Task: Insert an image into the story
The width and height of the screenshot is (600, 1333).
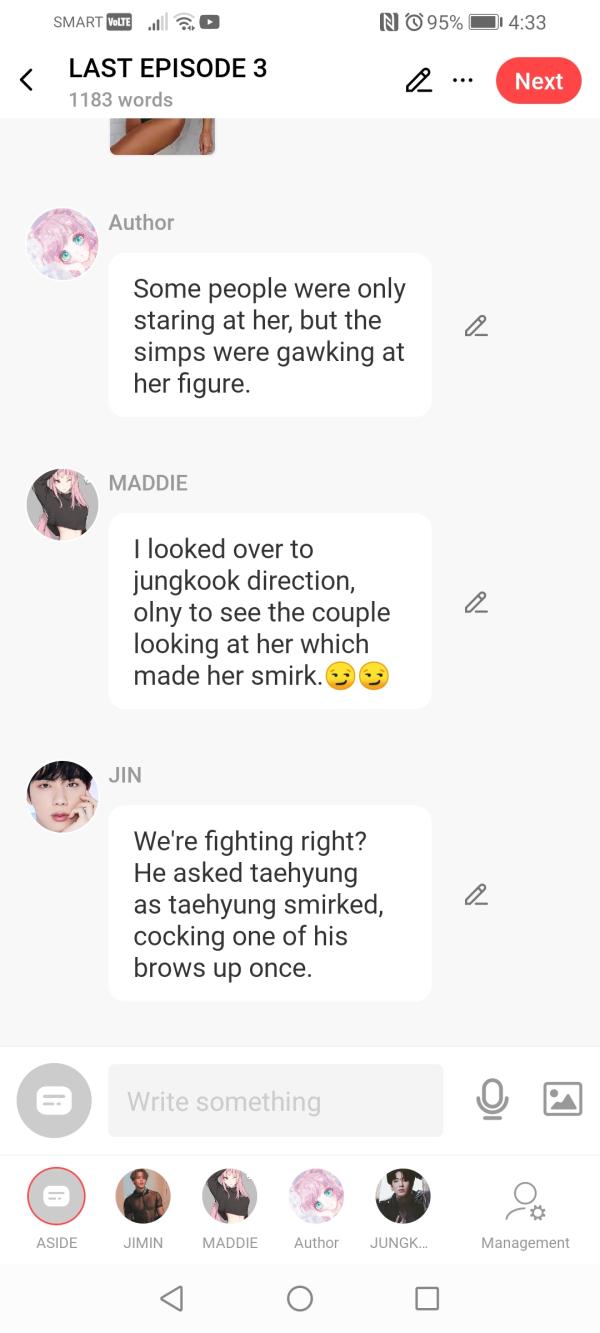Action: [x=562, y=1099]
